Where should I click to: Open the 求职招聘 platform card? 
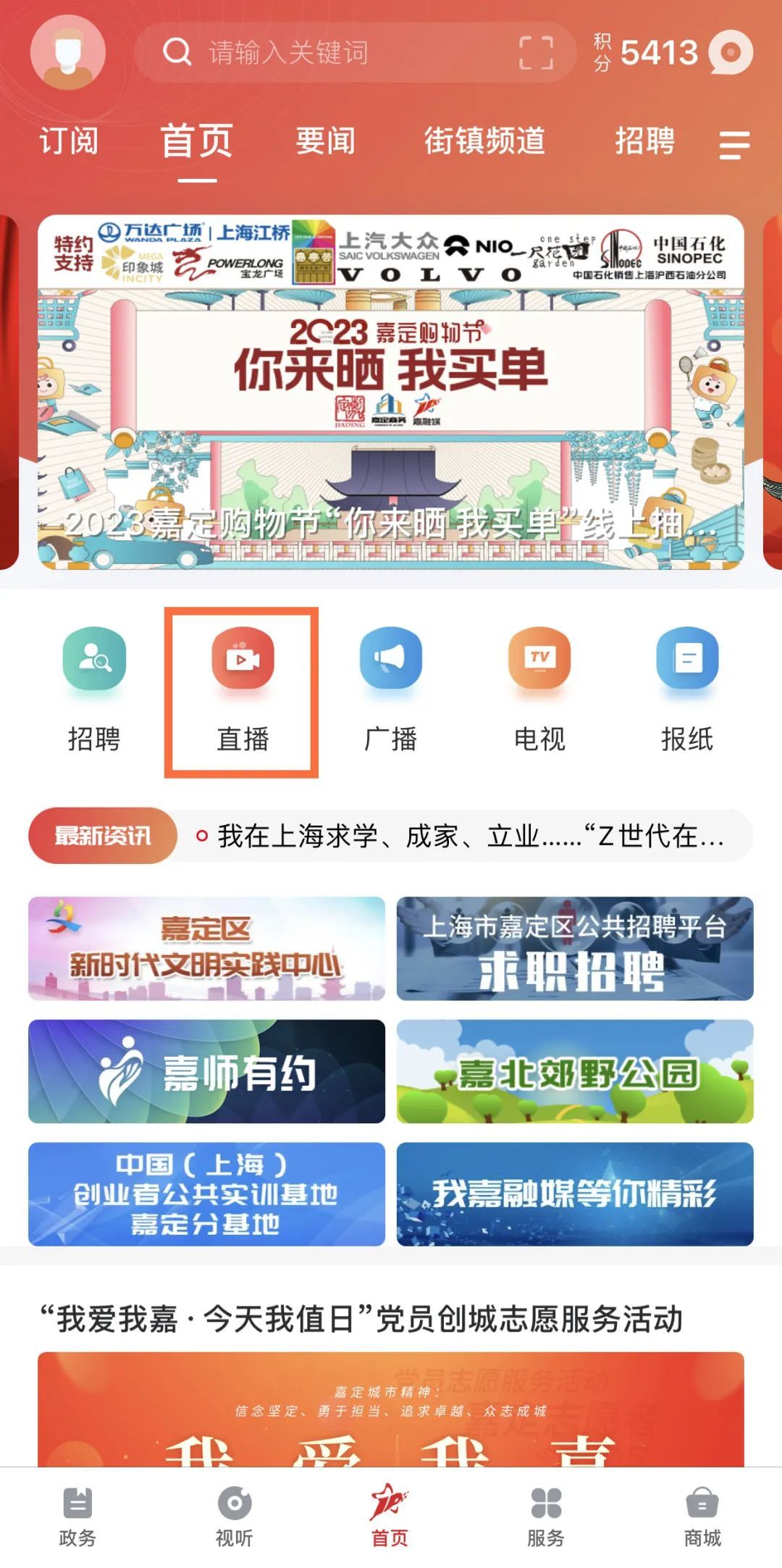coord(575,948)
